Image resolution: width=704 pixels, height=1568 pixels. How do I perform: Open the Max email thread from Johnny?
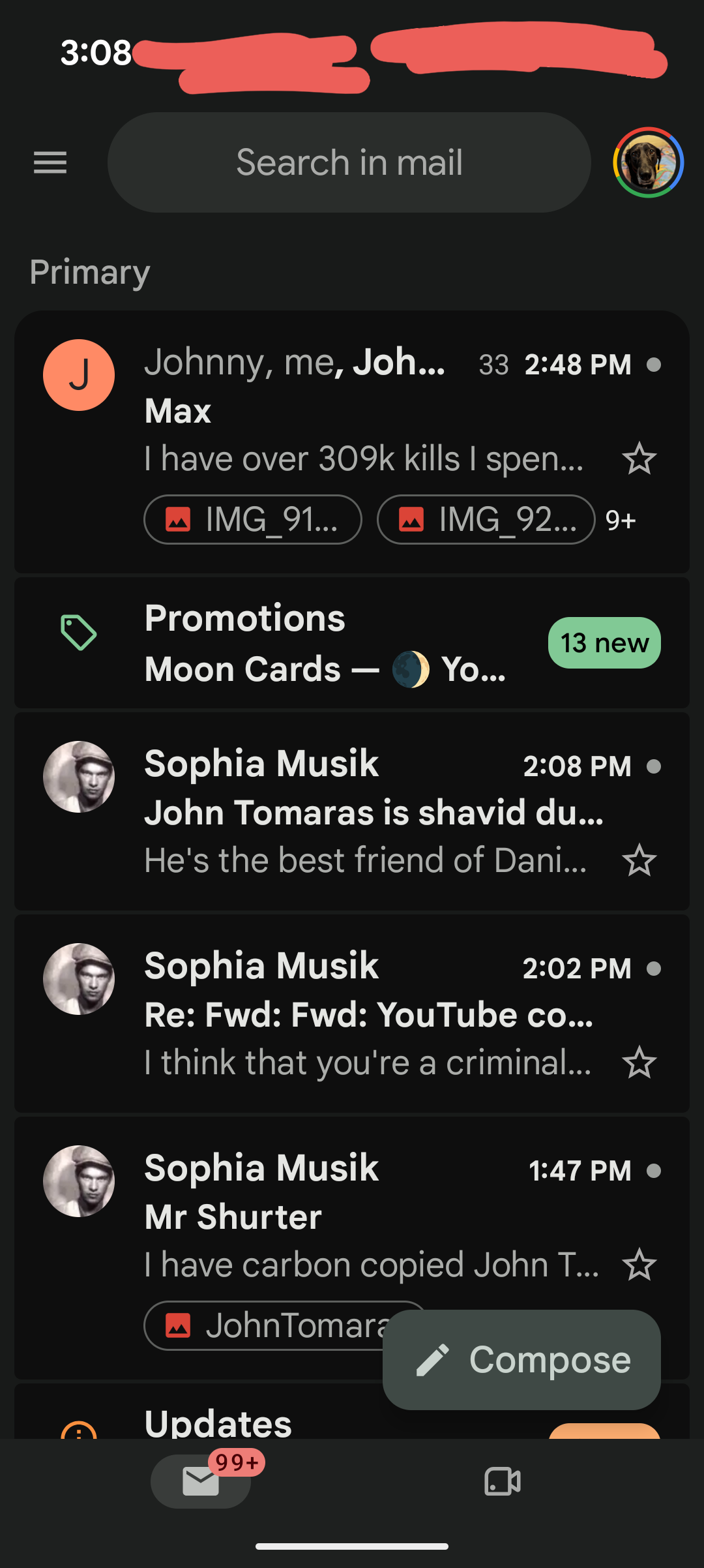[352, 443]
